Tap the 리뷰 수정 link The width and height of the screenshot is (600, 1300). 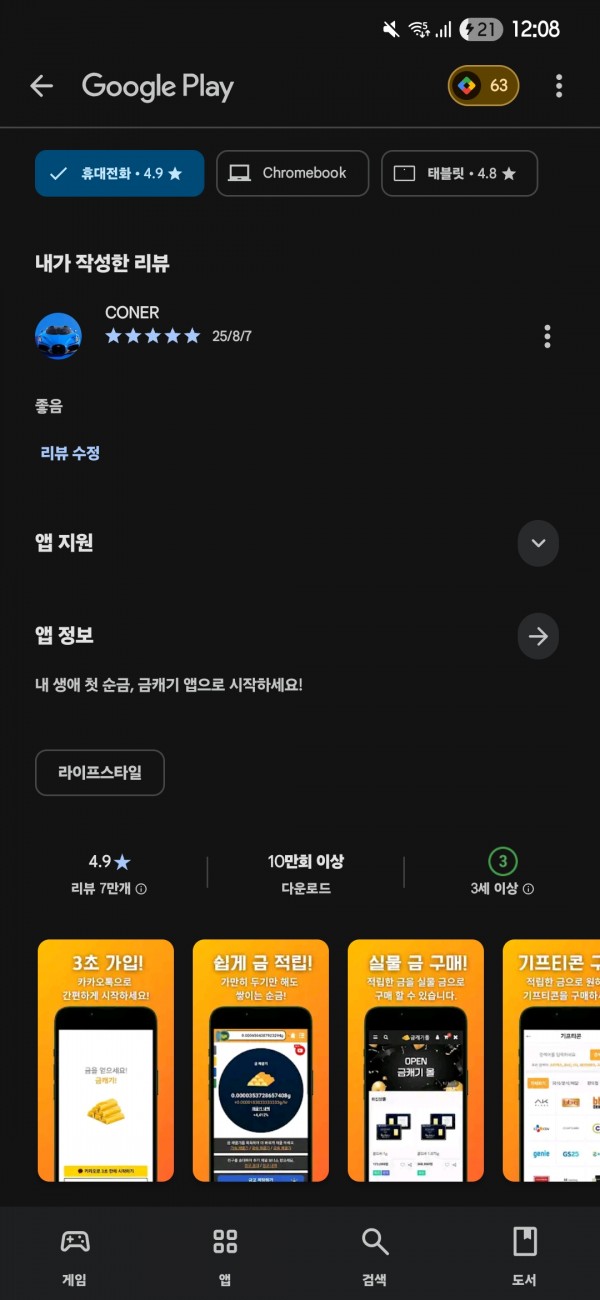point(70,453)
